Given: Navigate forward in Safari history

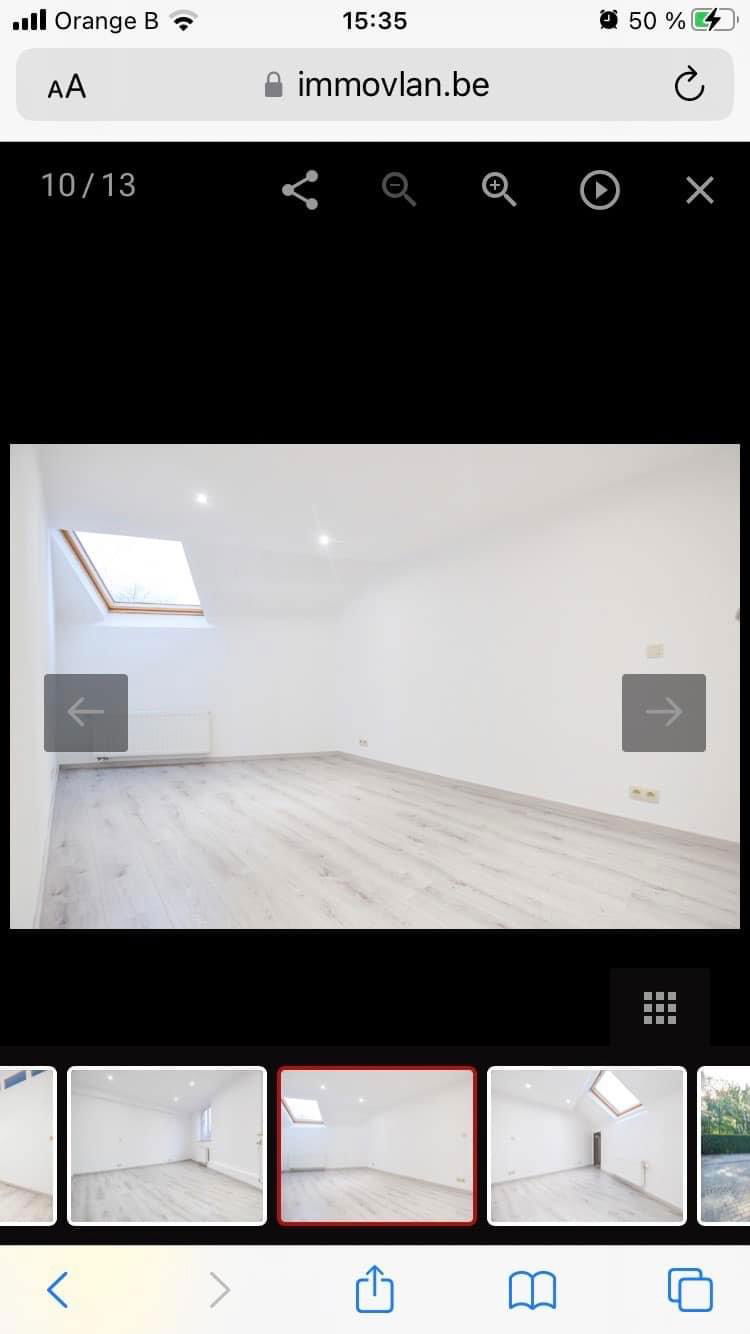Looking at the screenshot, I should click(218, 1290).
